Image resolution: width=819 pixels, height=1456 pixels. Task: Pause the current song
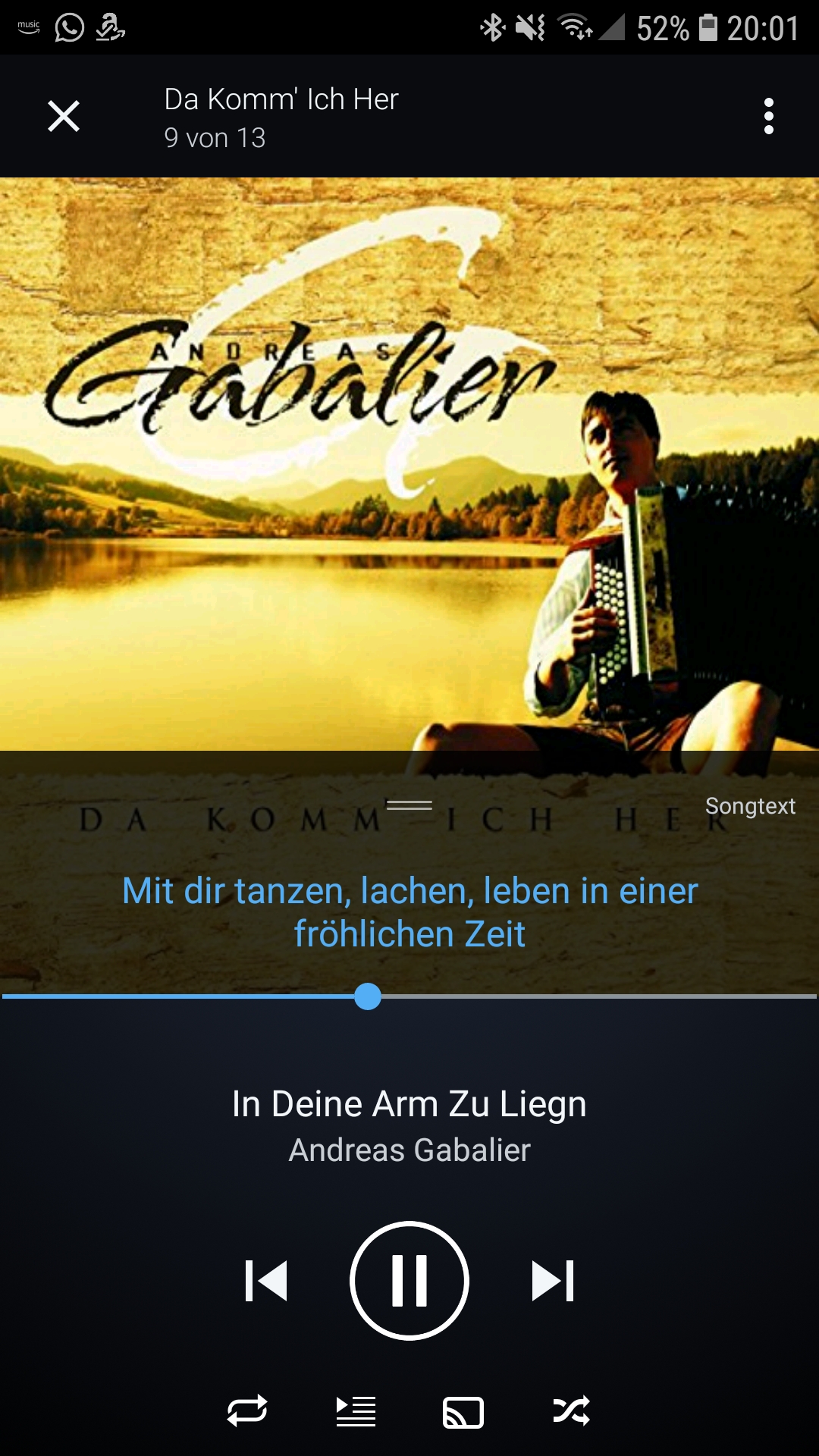pos(409,1280)
